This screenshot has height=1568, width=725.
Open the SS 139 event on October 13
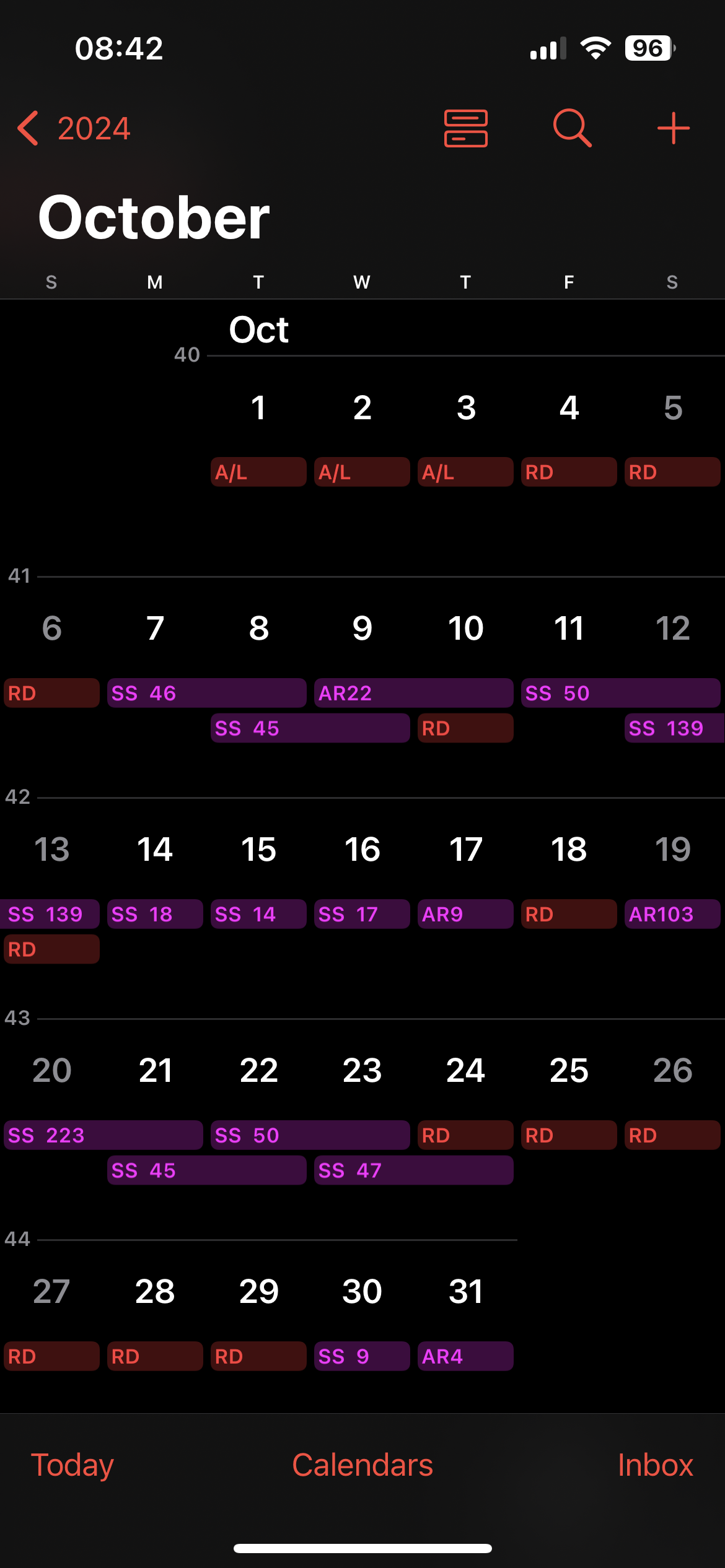[x=51, y=913]
